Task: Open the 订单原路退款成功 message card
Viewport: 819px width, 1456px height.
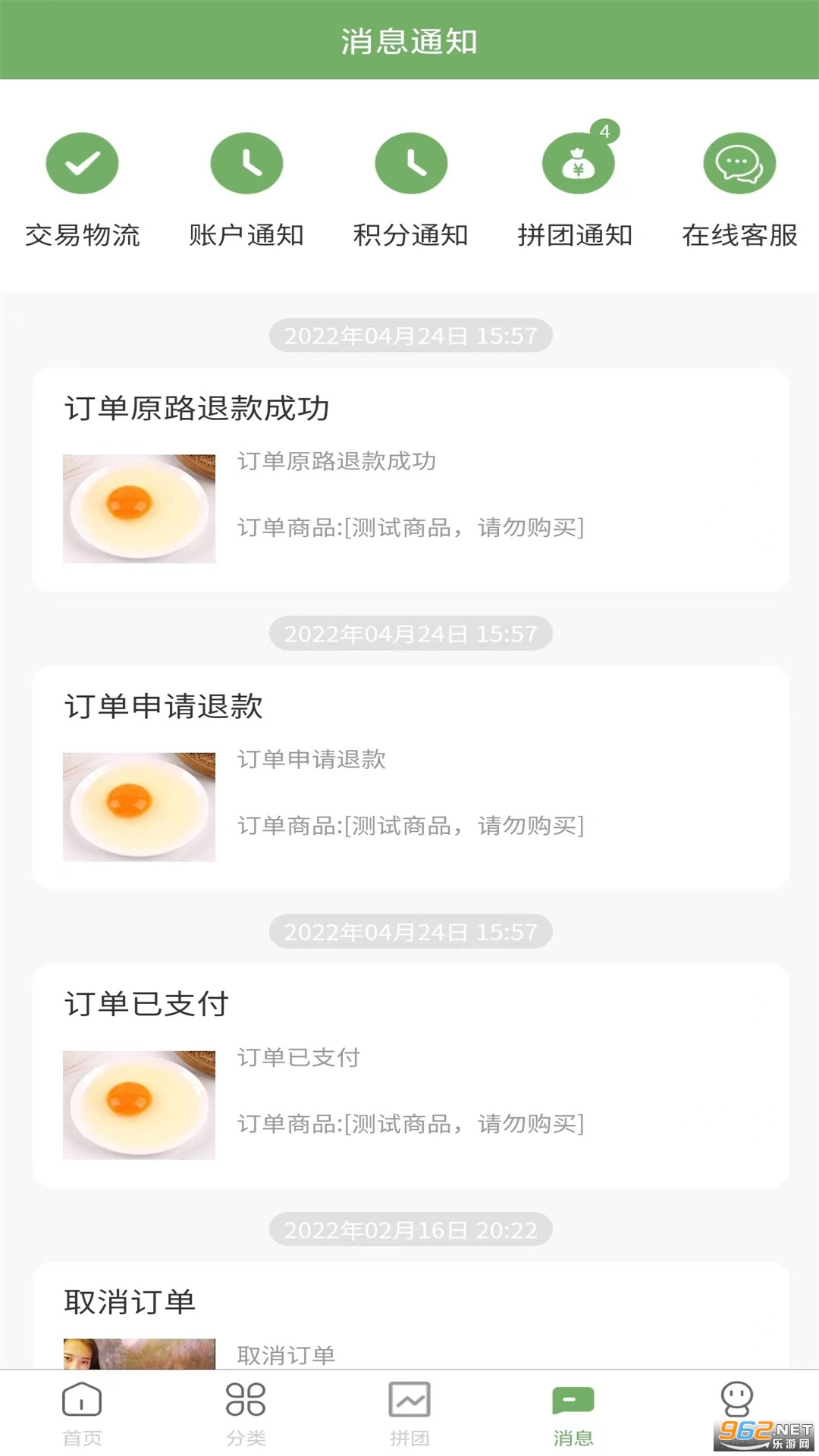Action: tap(410, 479)
